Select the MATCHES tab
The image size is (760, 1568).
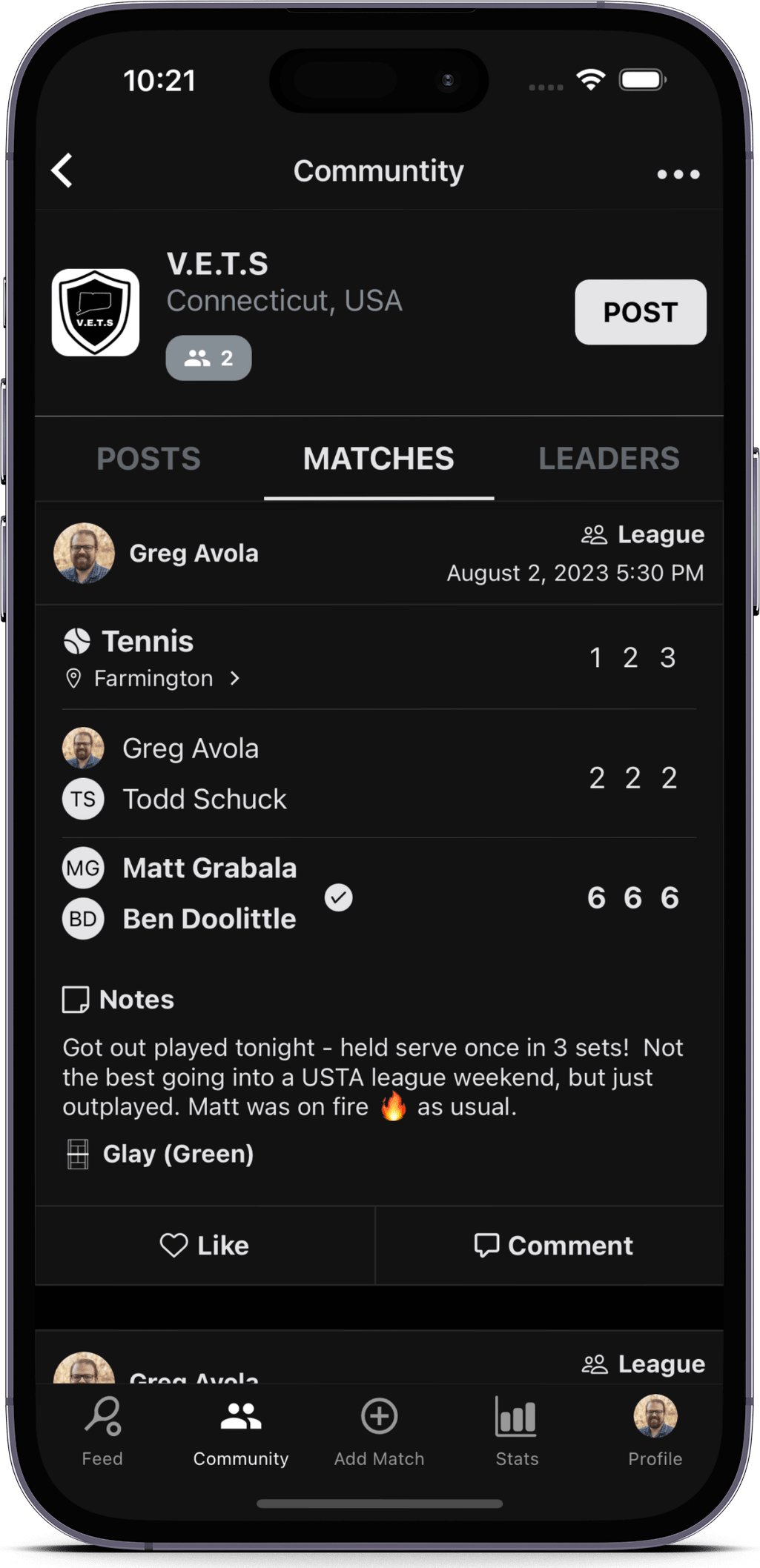coord(378,459)
